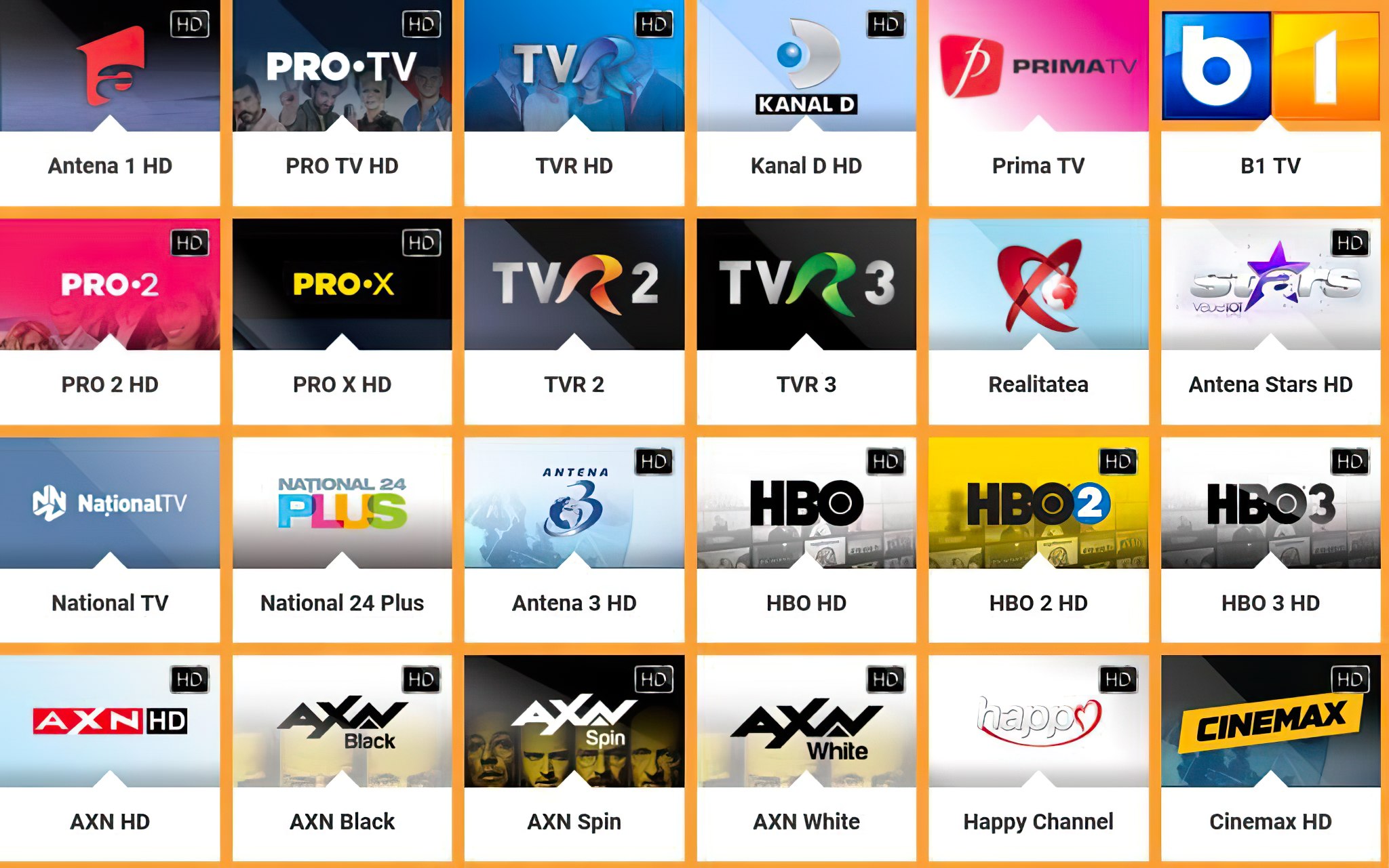1389x868 pixels.
Task: Open the TVR 3 channel
Action: [x=806, y=320]
